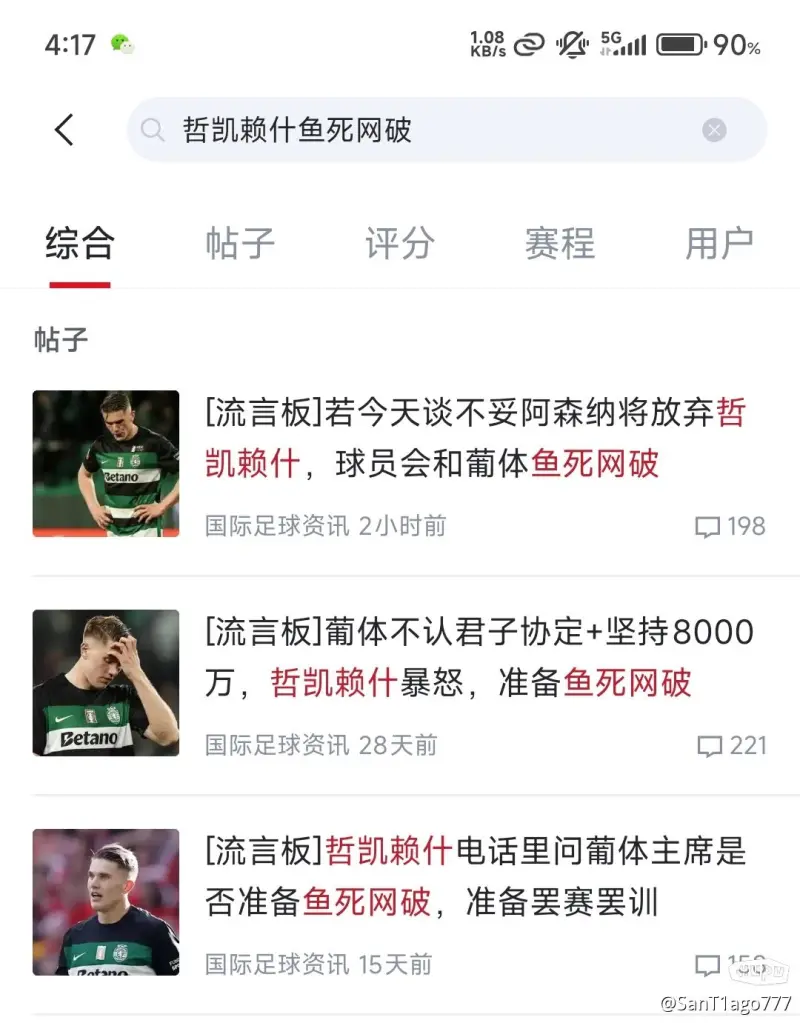Open post about 准备罢赛罢训

(x=475, y=878)
